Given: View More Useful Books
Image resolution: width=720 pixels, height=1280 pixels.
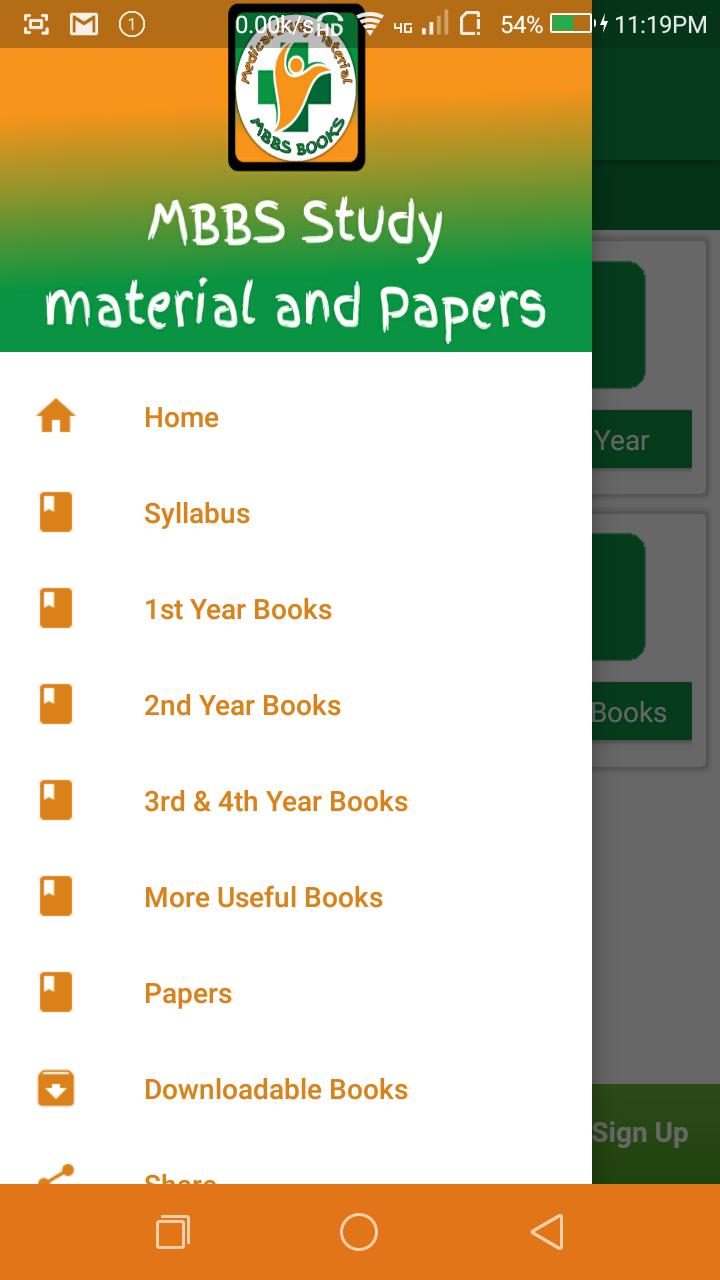Looking at the screenshot, I should pyautogui.click(x=263, y=897).
